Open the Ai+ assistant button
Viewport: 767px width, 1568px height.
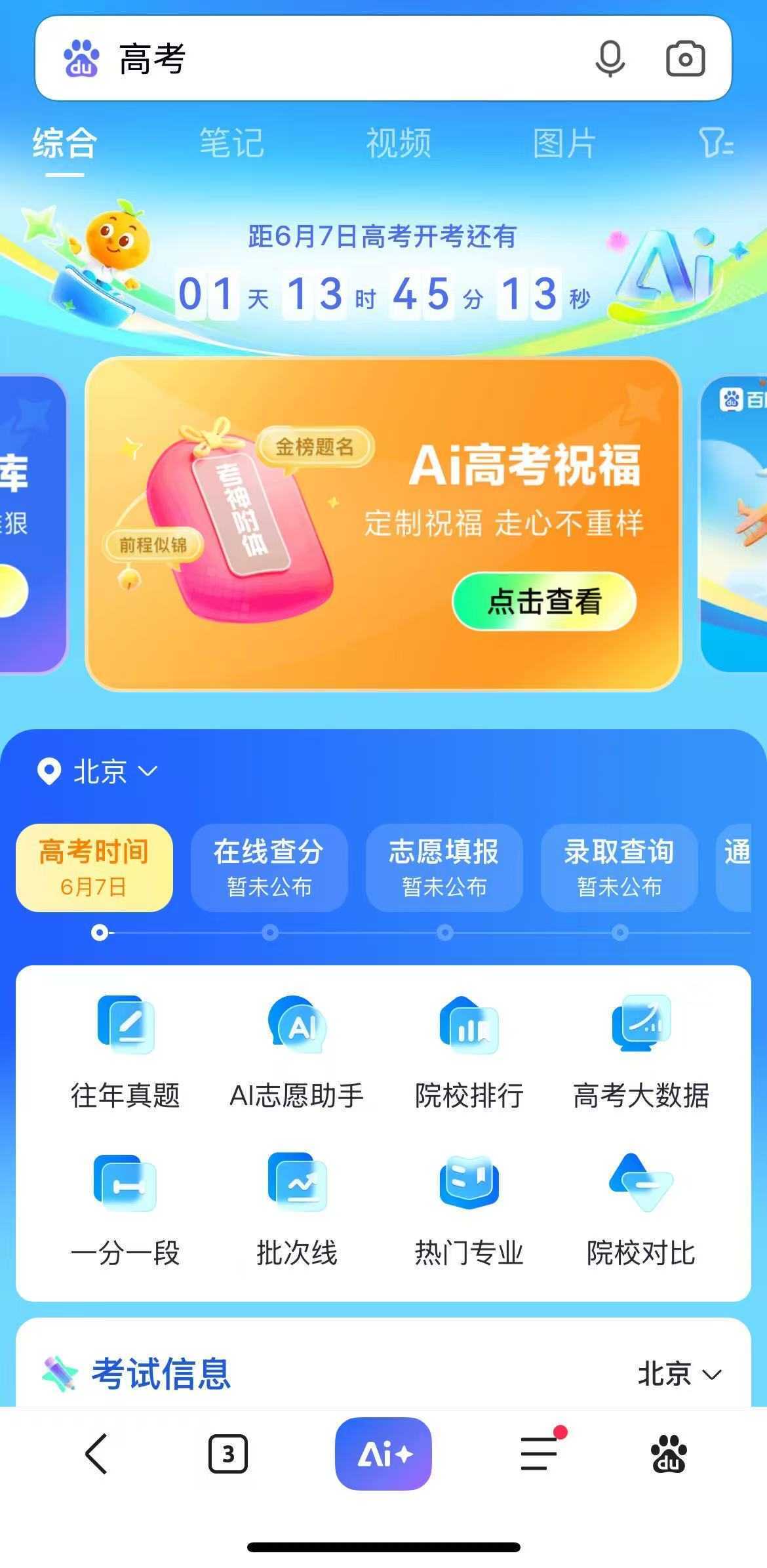383,1454
